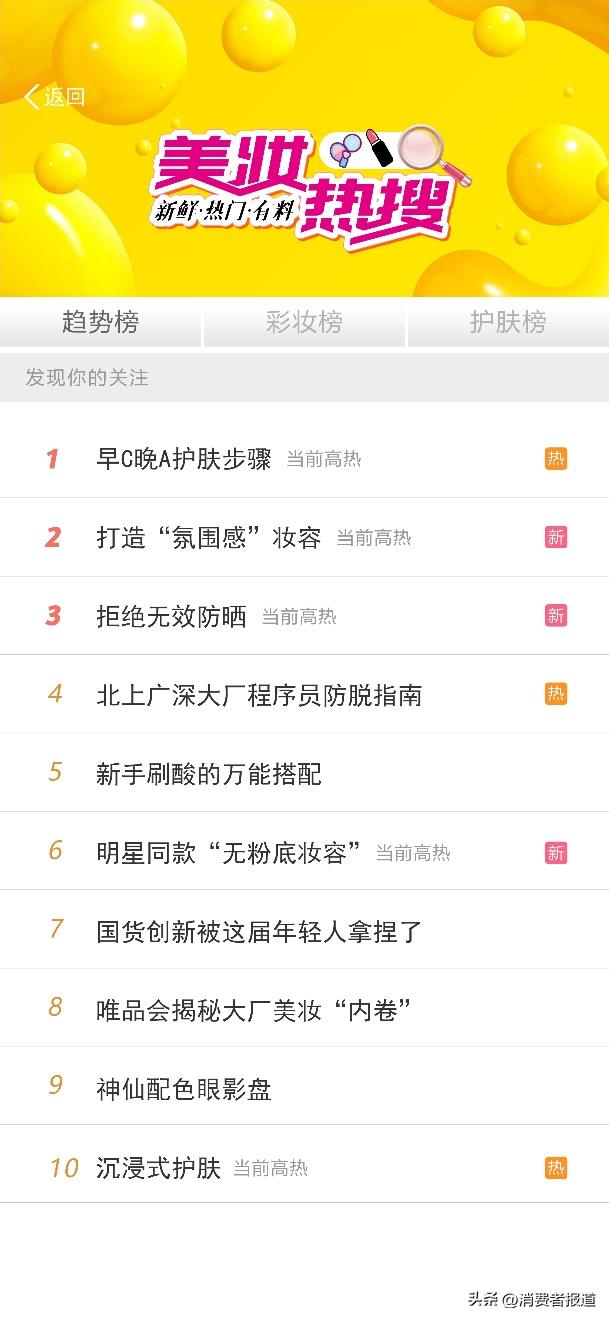Open 北上广深大厂程序员防脱指南
Viewport: 609px width, 1320px height.
[x=259, y=695]
